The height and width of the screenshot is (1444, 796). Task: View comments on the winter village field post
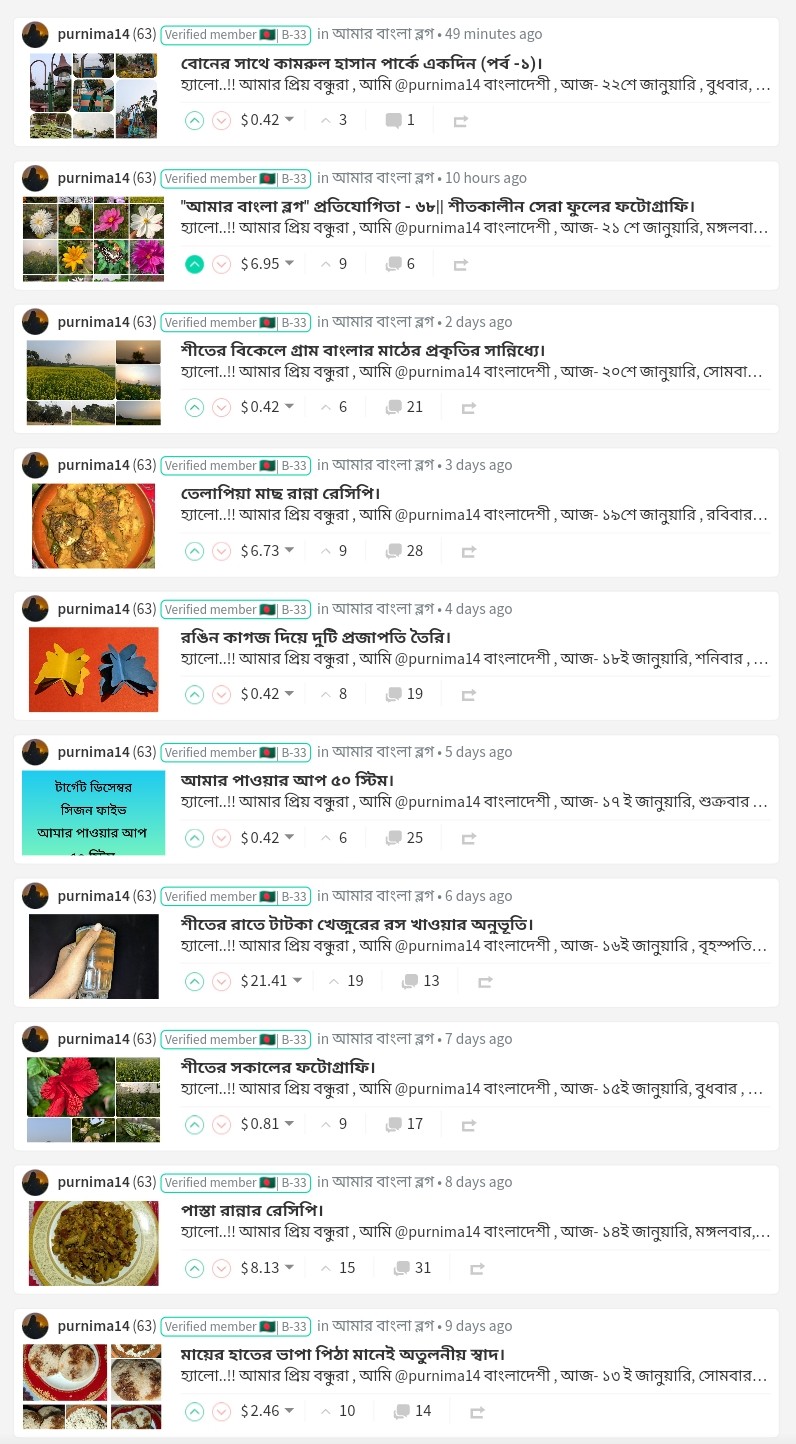pos(404,407)
